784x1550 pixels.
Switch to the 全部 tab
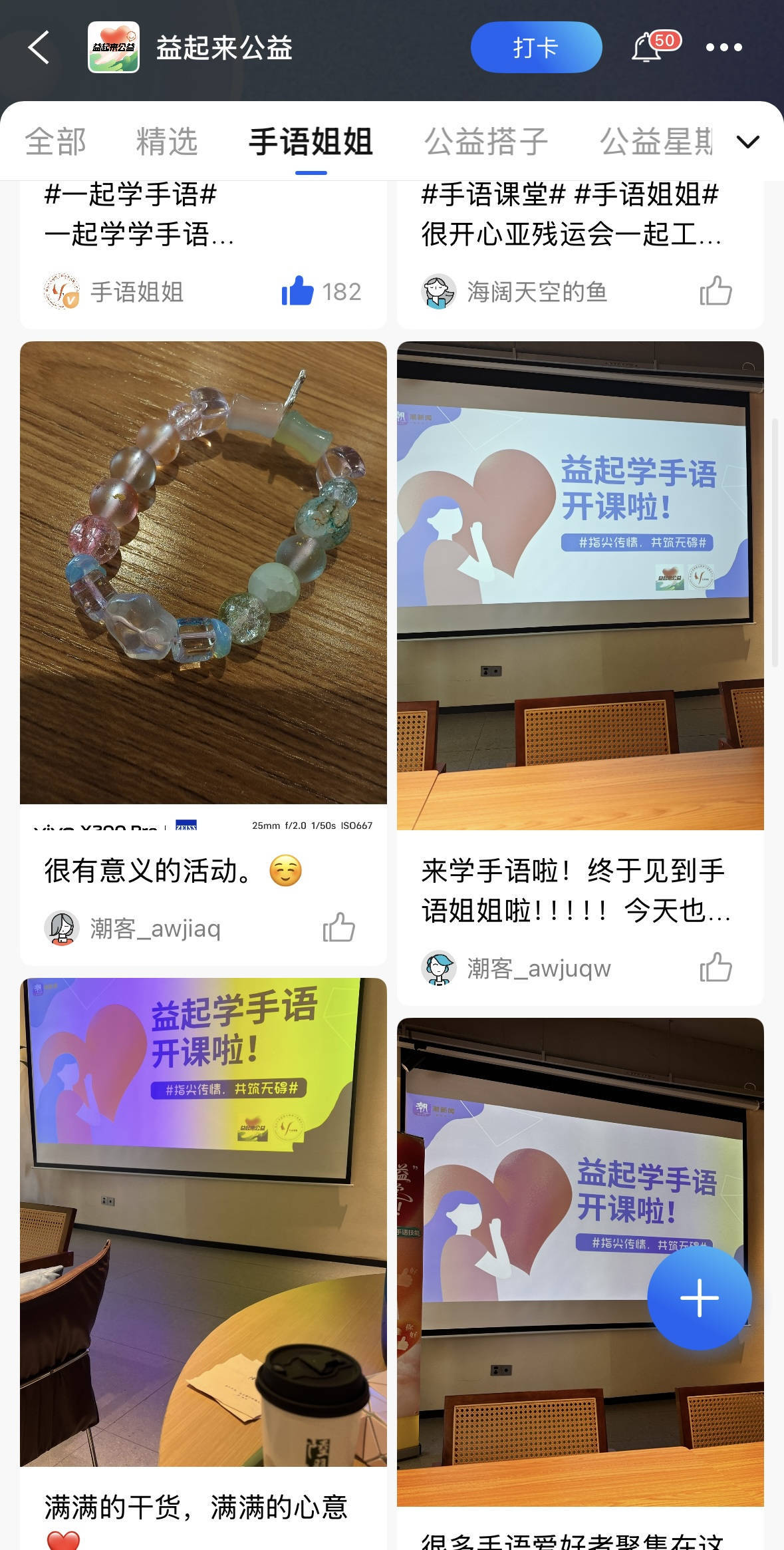point(56,142)
